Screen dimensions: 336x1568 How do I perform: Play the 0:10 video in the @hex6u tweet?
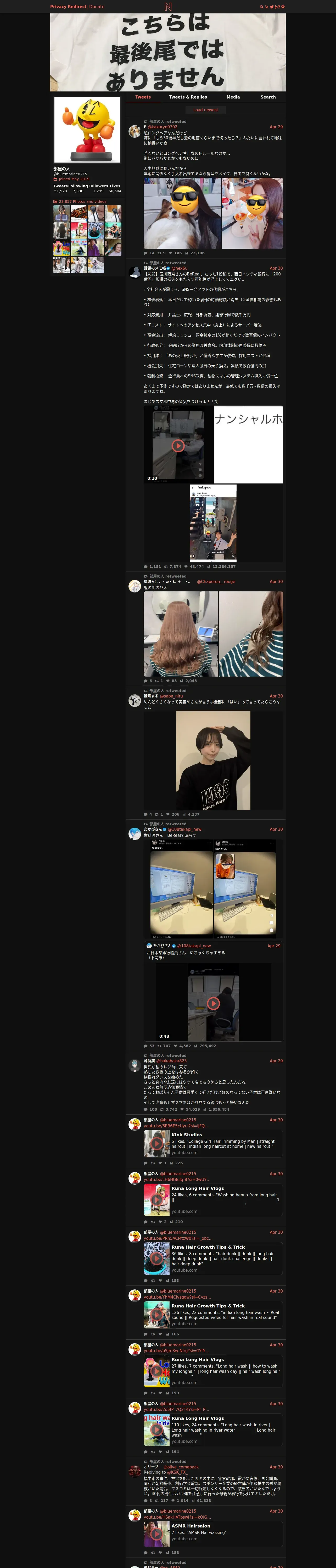pos(178,446)
